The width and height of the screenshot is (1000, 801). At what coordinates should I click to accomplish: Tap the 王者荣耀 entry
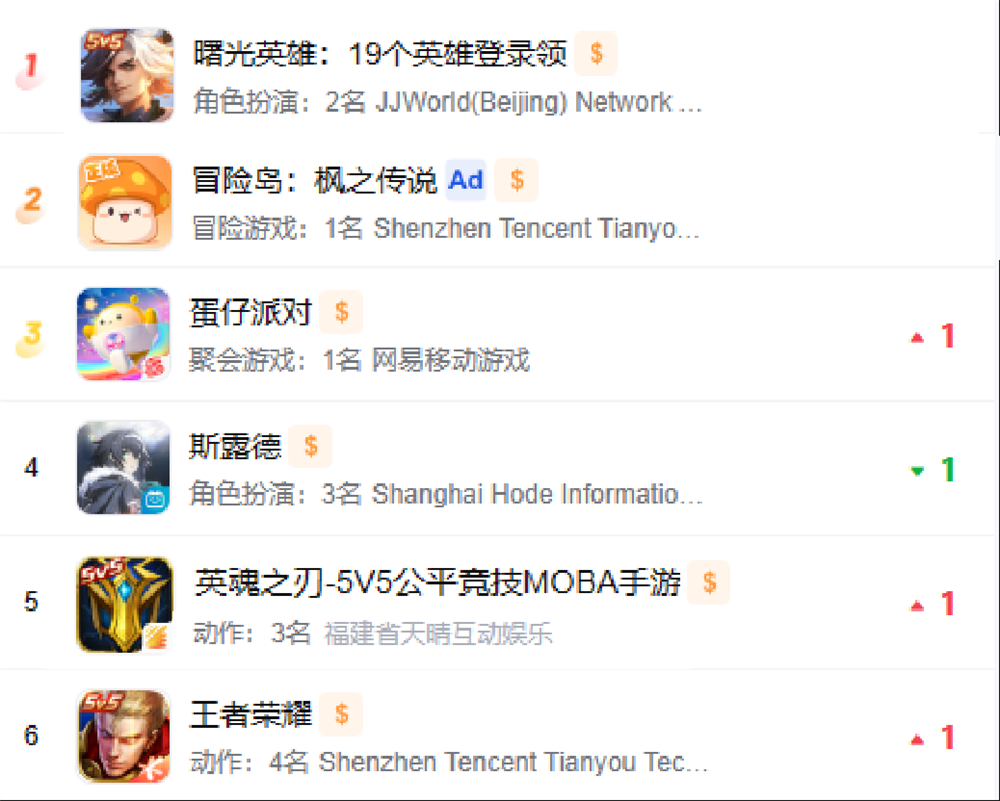point(251,714)
